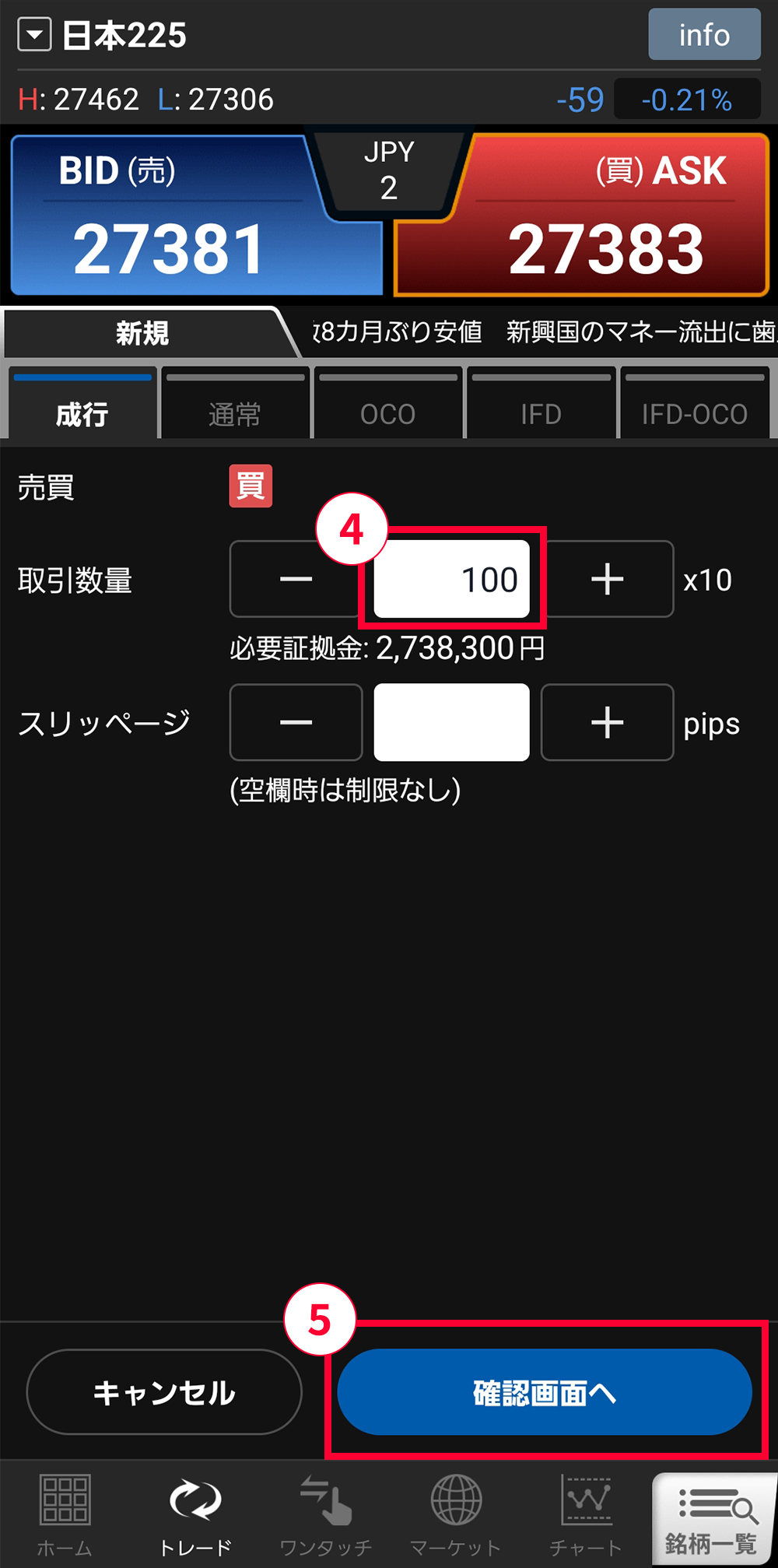Proceed with 確認画面へ button

click(545, 1391)
